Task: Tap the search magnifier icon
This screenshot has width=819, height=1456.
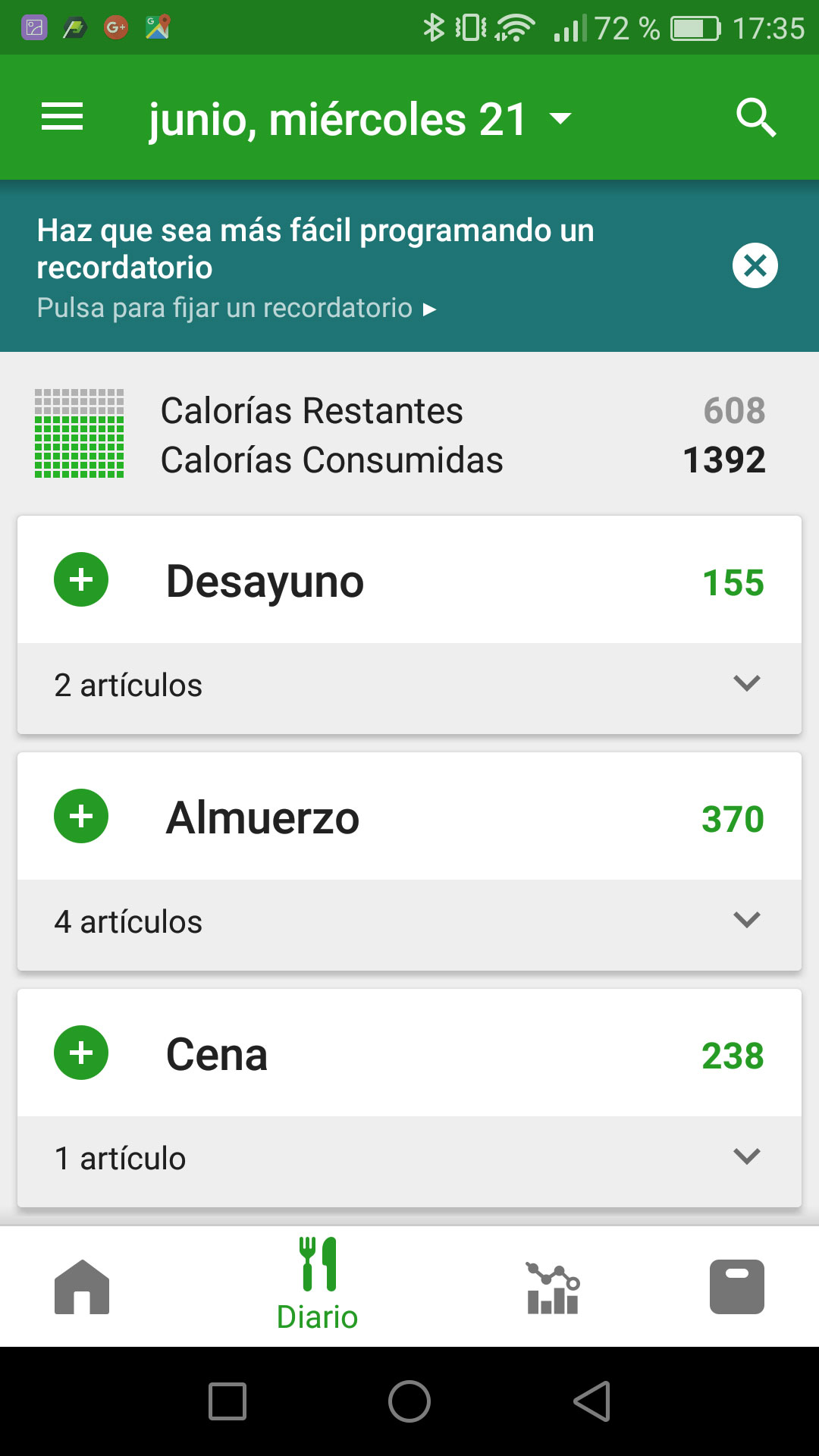Action: point(755,118)
